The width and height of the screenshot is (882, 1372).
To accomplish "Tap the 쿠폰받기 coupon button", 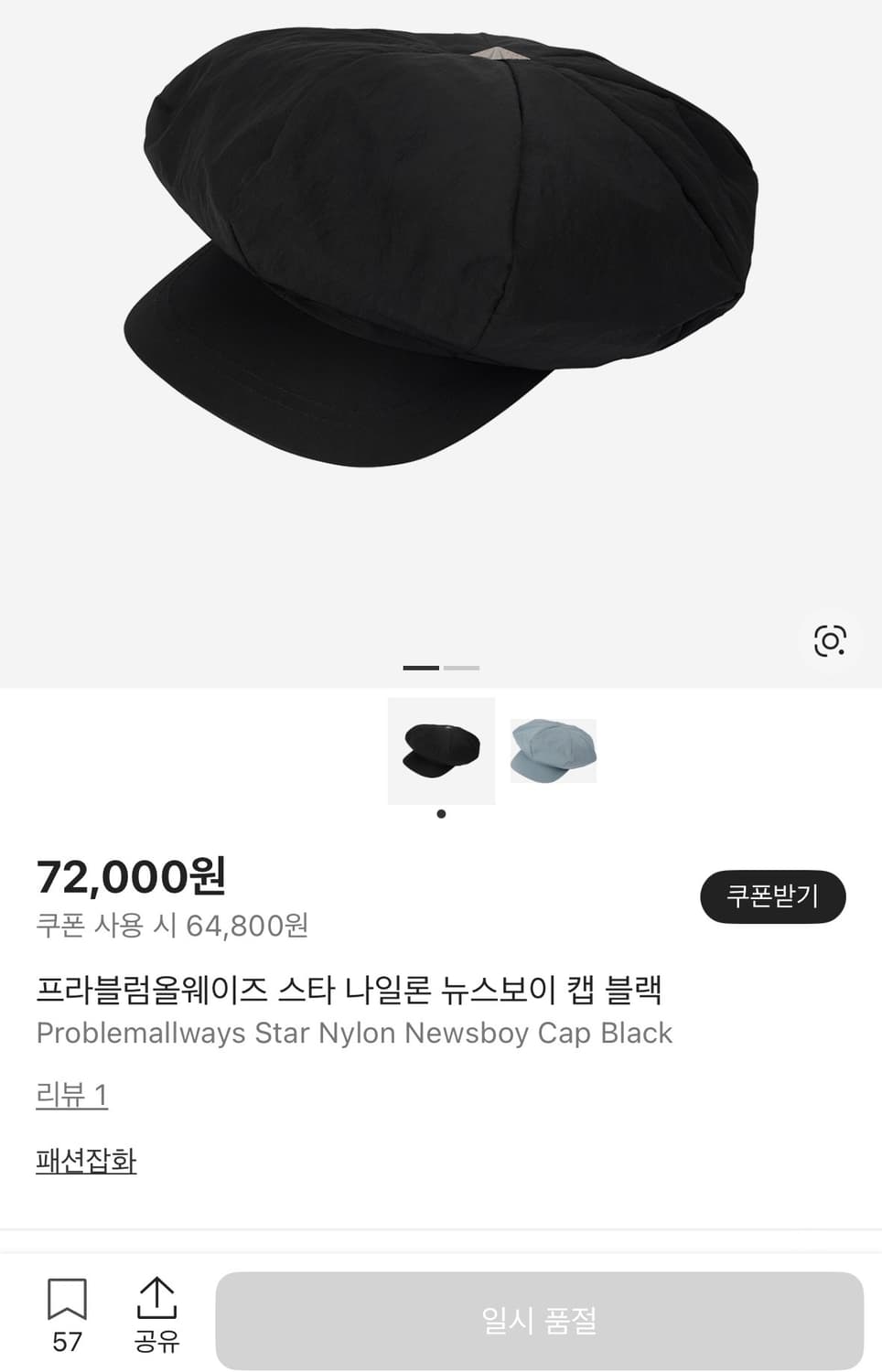I will click(x=773, y=896).
